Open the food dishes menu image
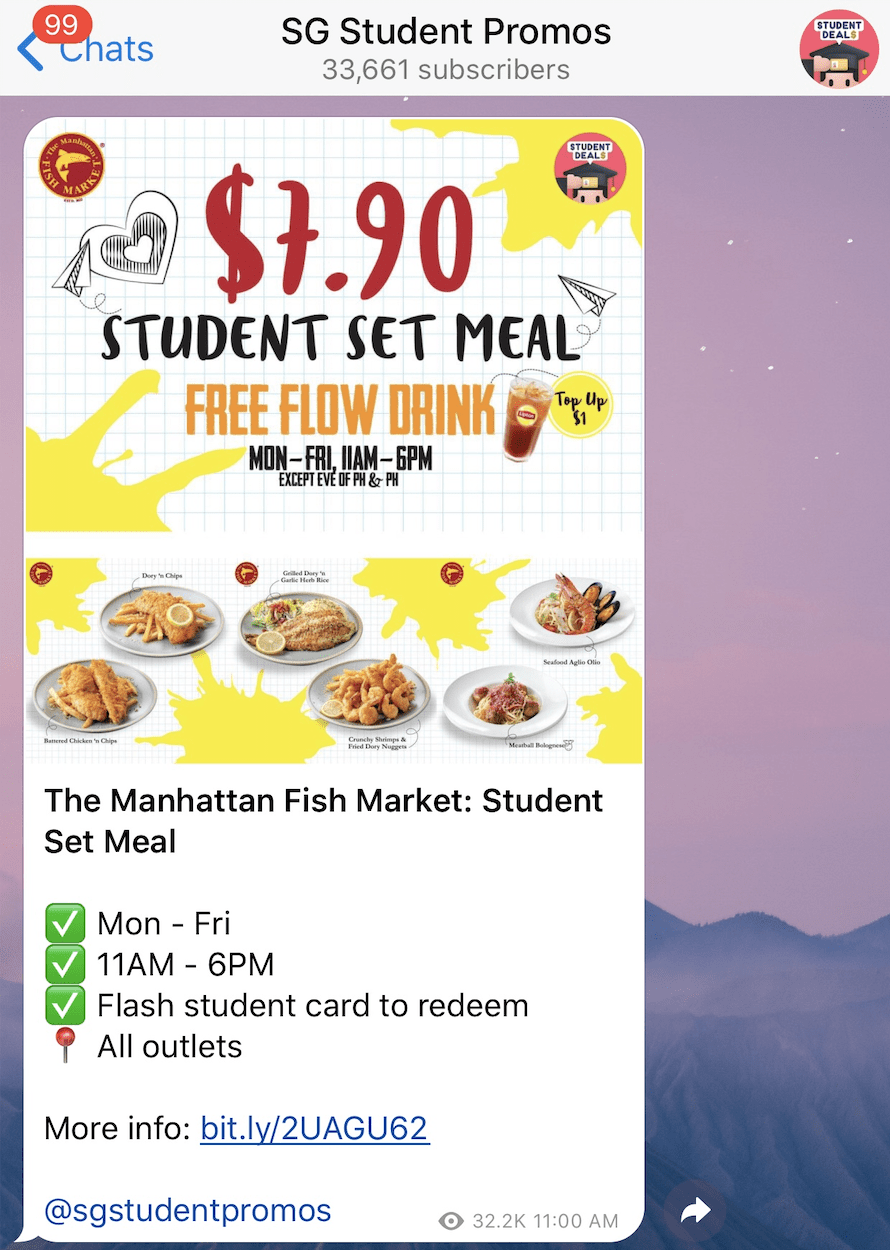This screenshot has width=890, height=1250. pos(334,660)
